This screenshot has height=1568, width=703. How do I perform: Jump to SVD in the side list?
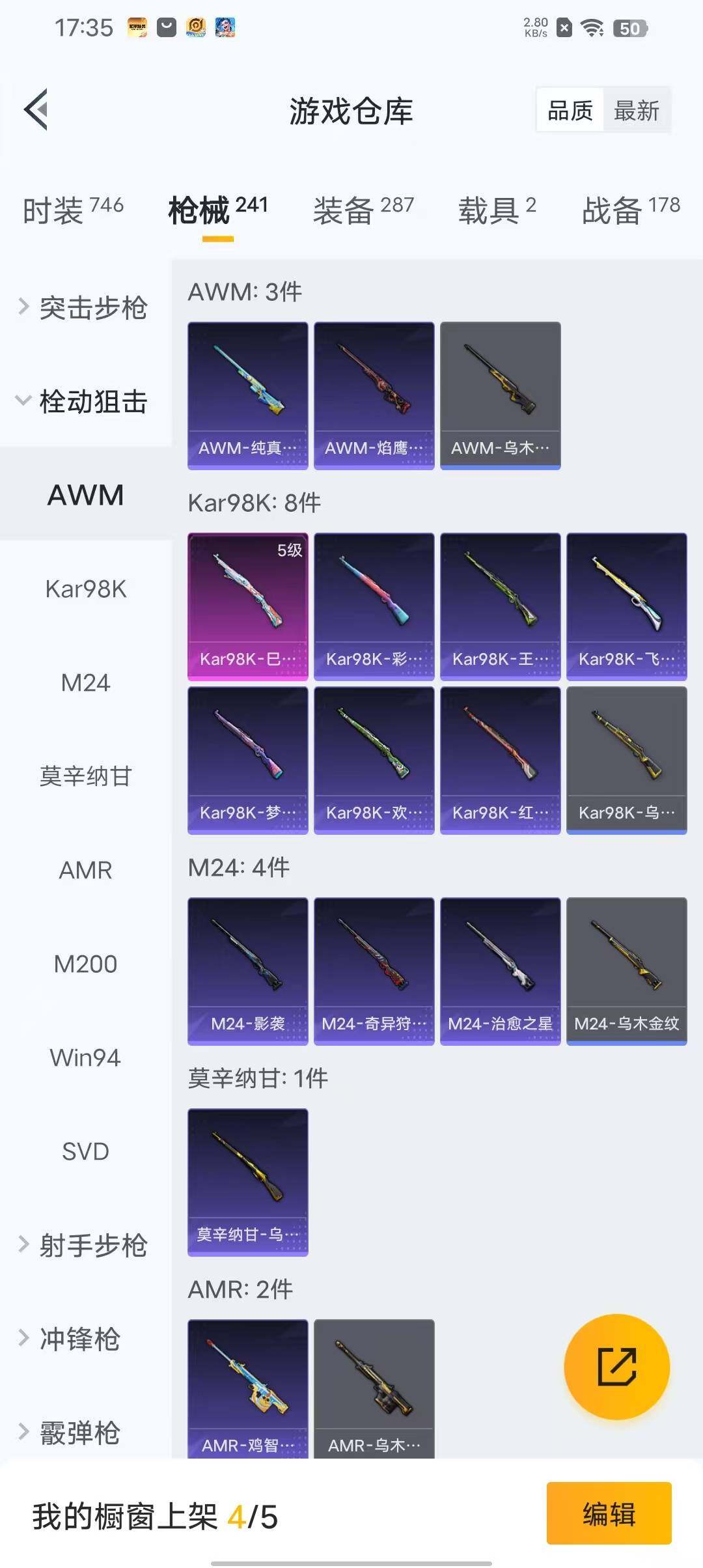tap(85, 1151)
